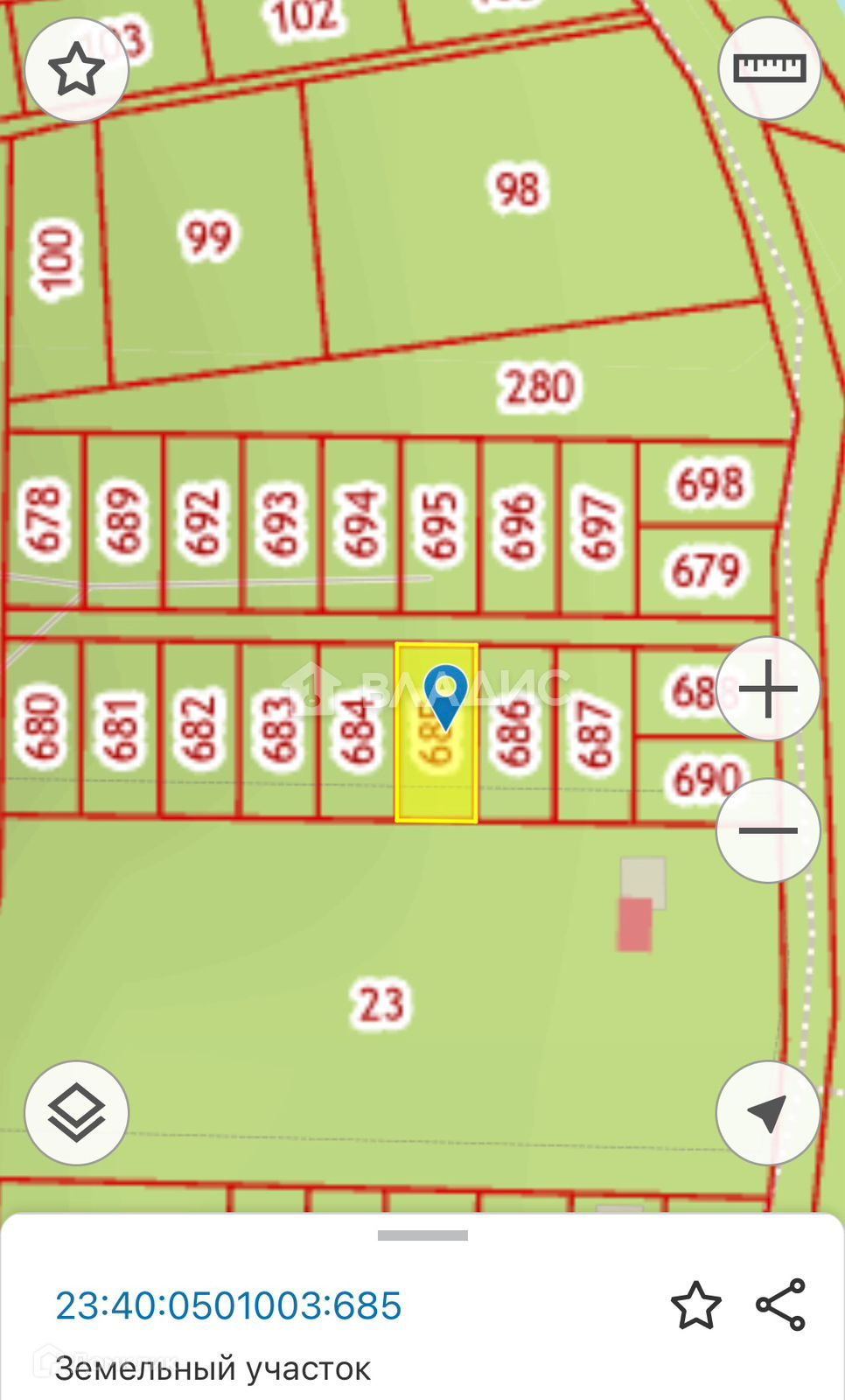Add parcel 685 to favorites
The image size is (845, 1400).
point(696,1305)
